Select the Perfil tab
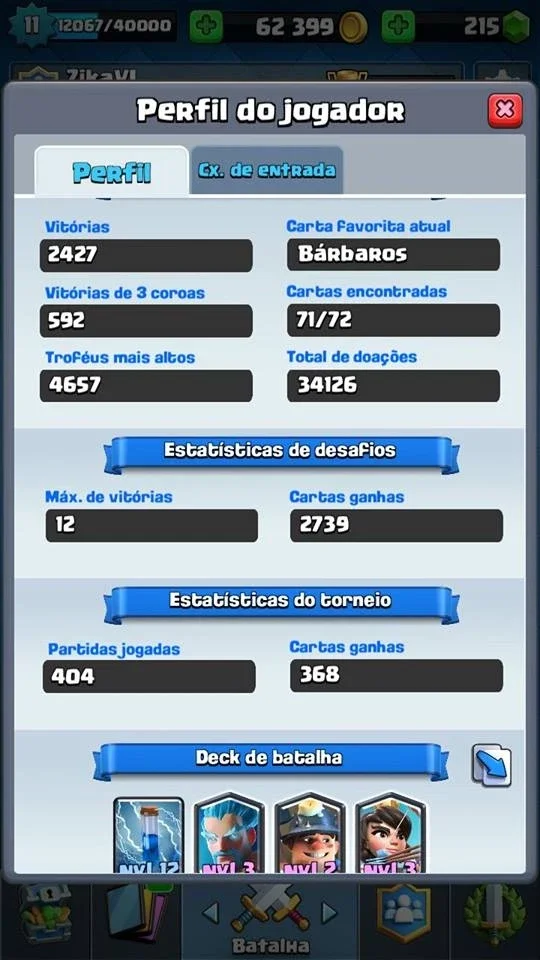540x960 pixels. [111, 171]
